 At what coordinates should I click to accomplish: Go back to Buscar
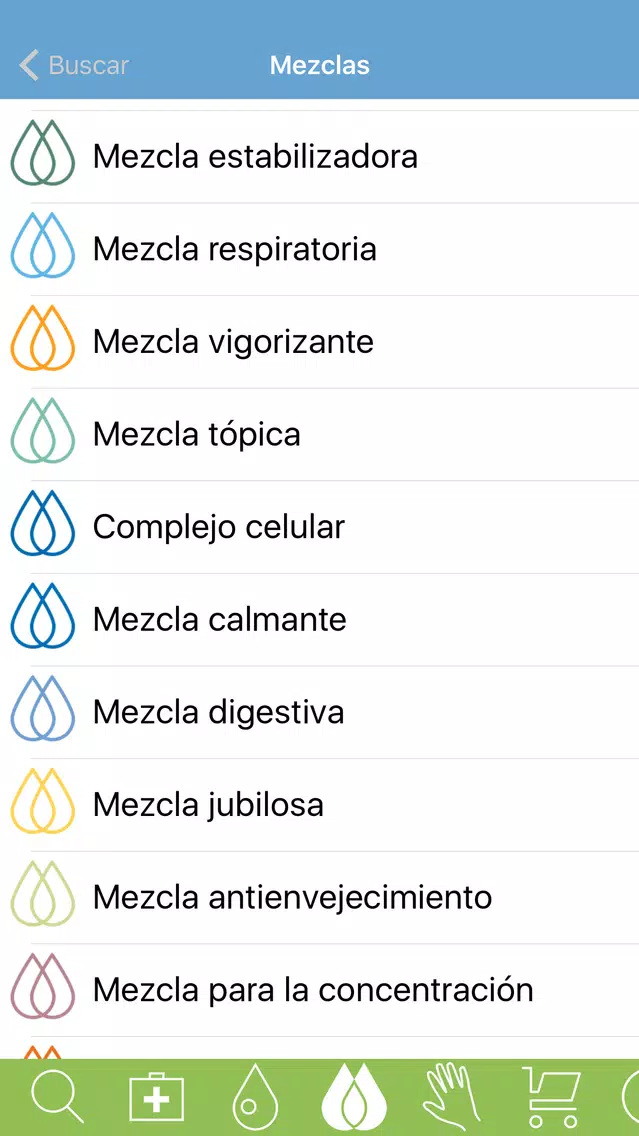coord(74,65)
